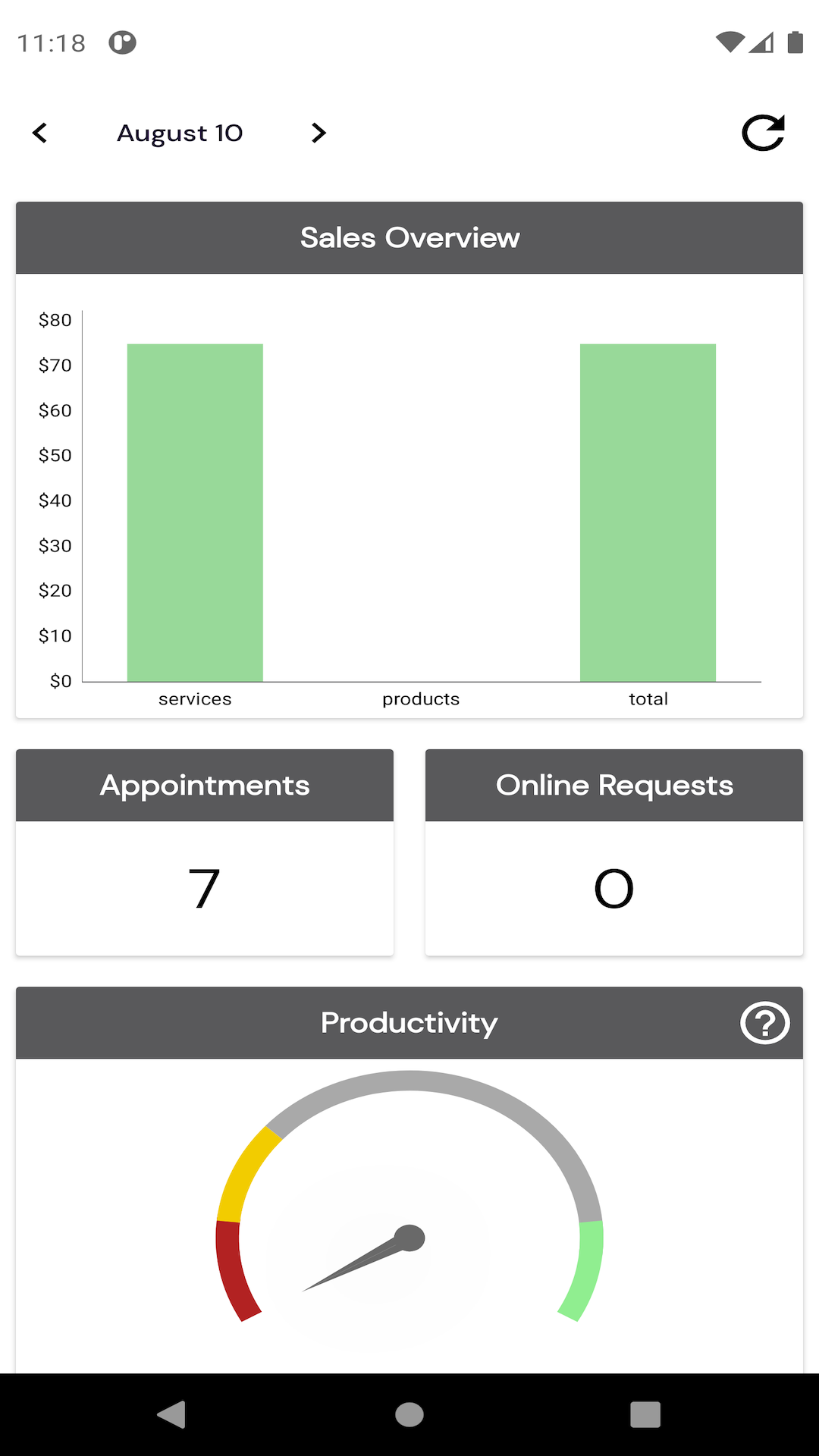Advance to the next day using right chevron
The width and height of the screenshot is (819, 1456).
(x=318, y=133)
